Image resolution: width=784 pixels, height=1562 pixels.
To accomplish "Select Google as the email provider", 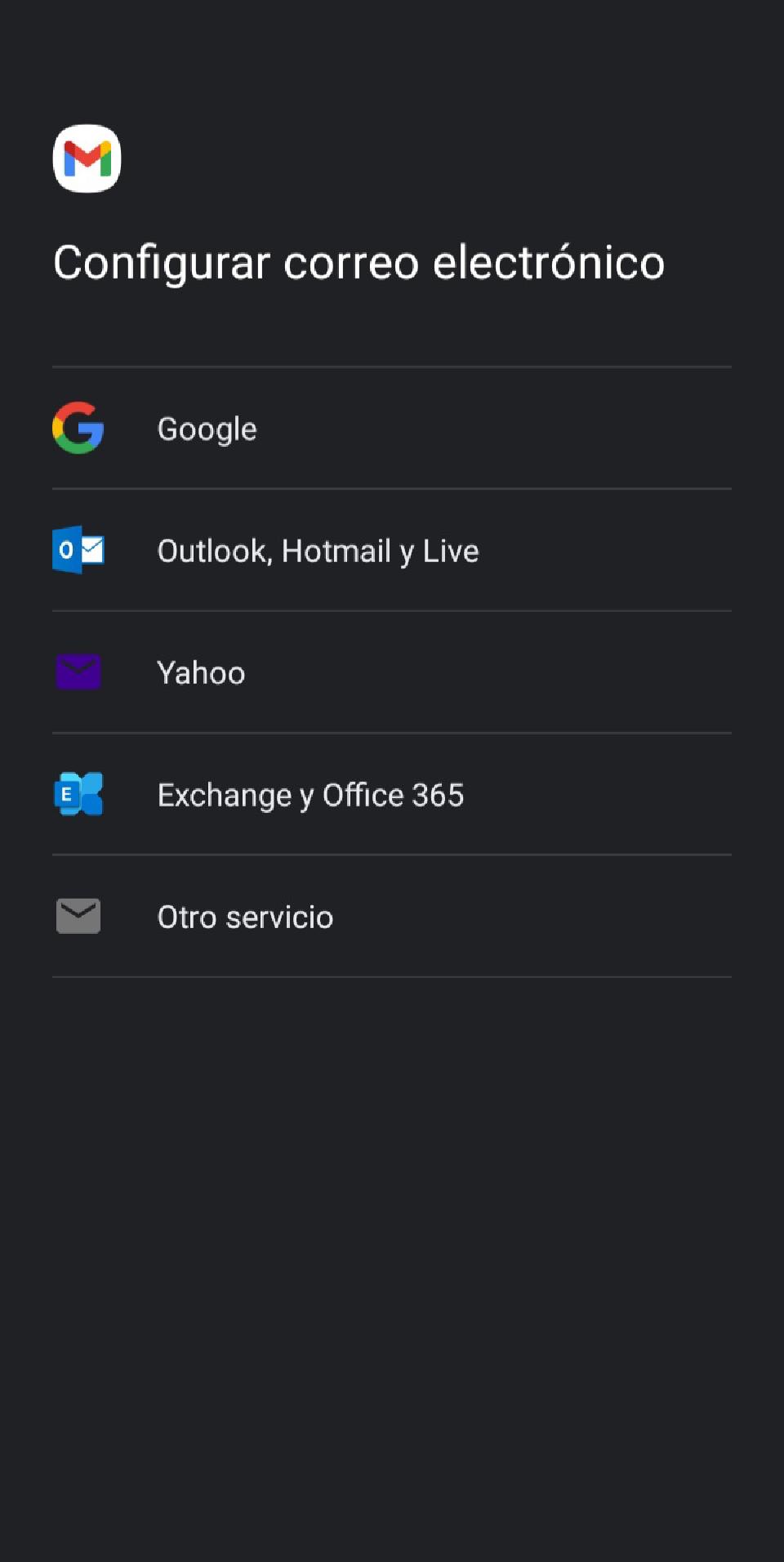I will click(x=207, y=429).
